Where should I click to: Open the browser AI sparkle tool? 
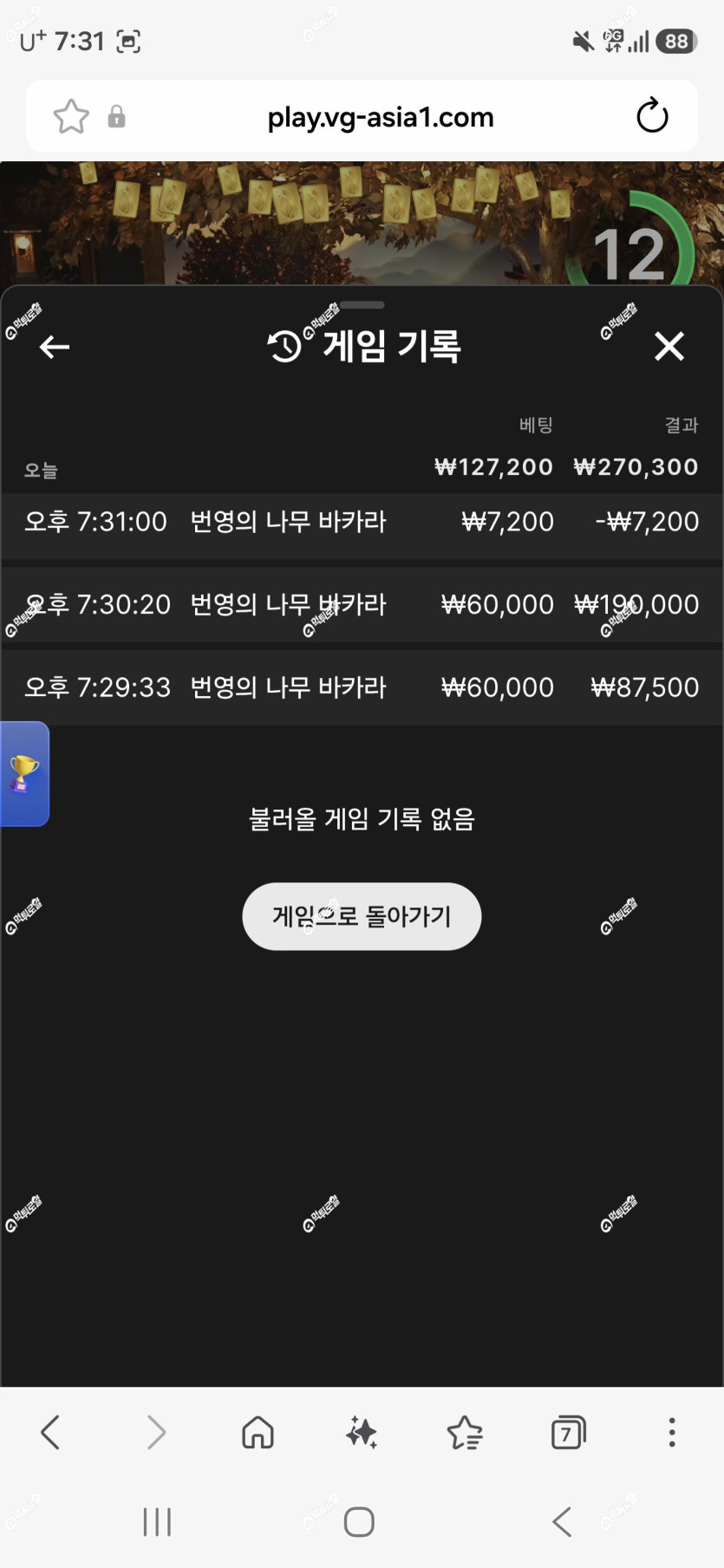[362, 1432]
